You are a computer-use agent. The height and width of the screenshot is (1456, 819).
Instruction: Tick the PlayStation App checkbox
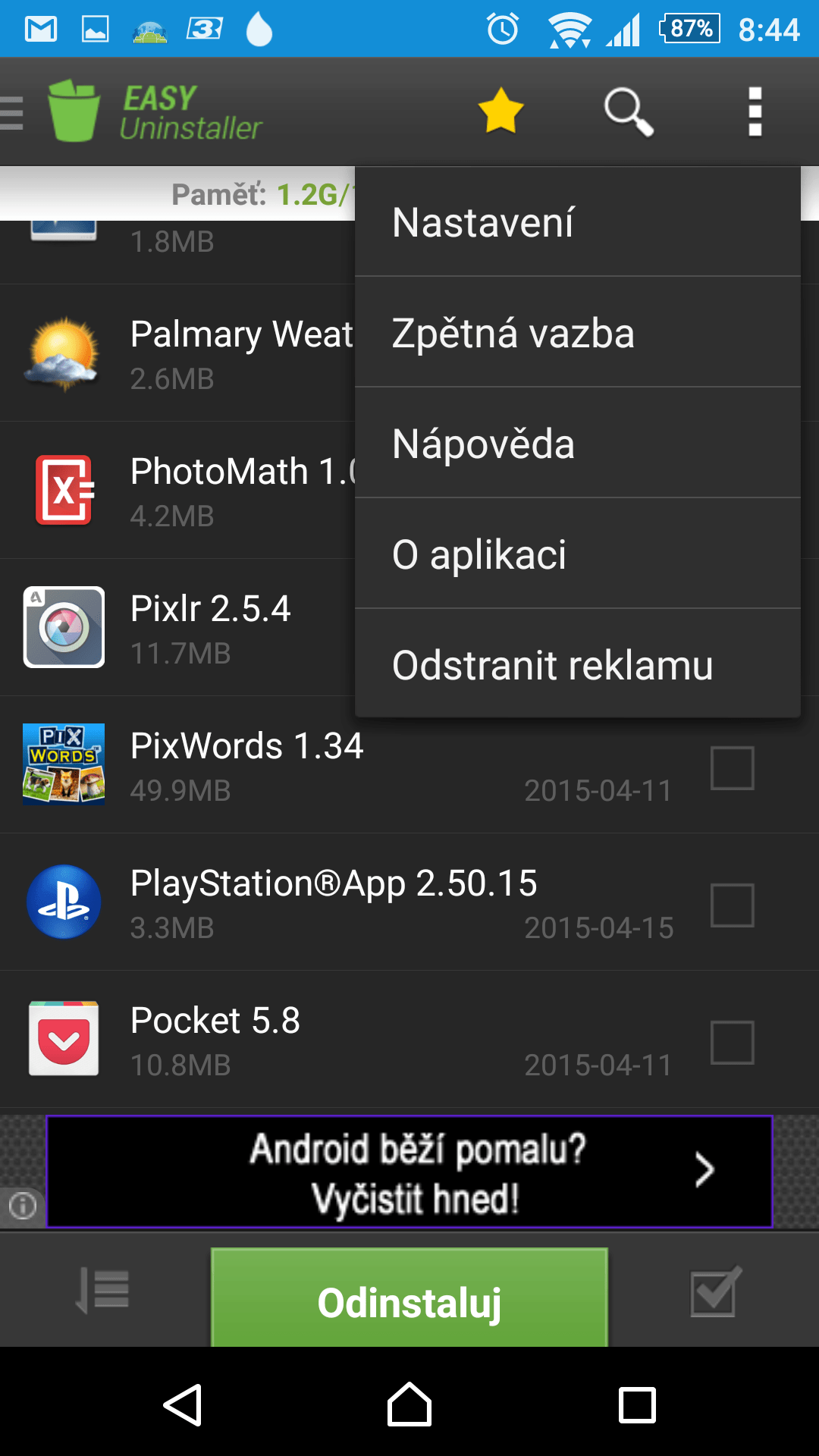coord(732,905)
